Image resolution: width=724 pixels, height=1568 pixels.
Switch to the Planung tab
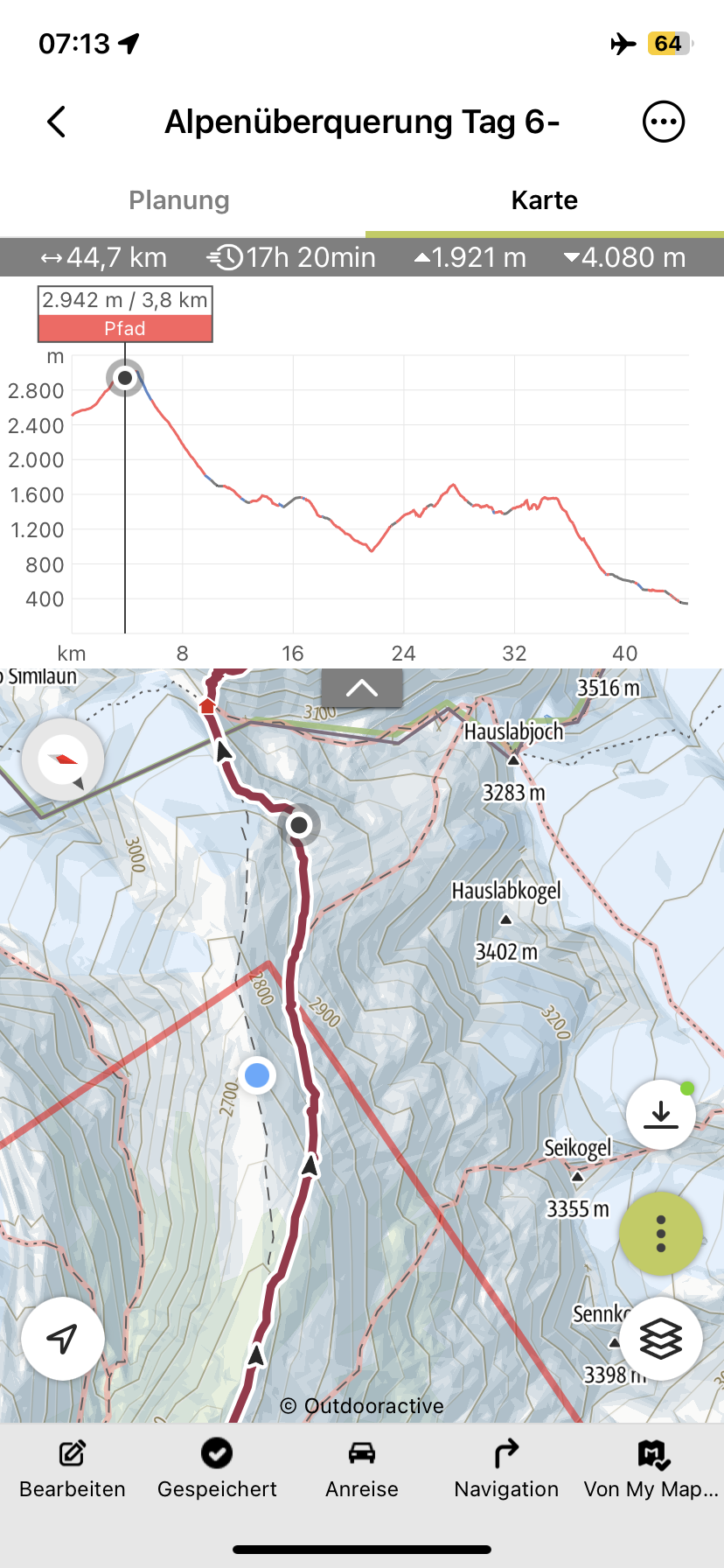click(179, 200)
